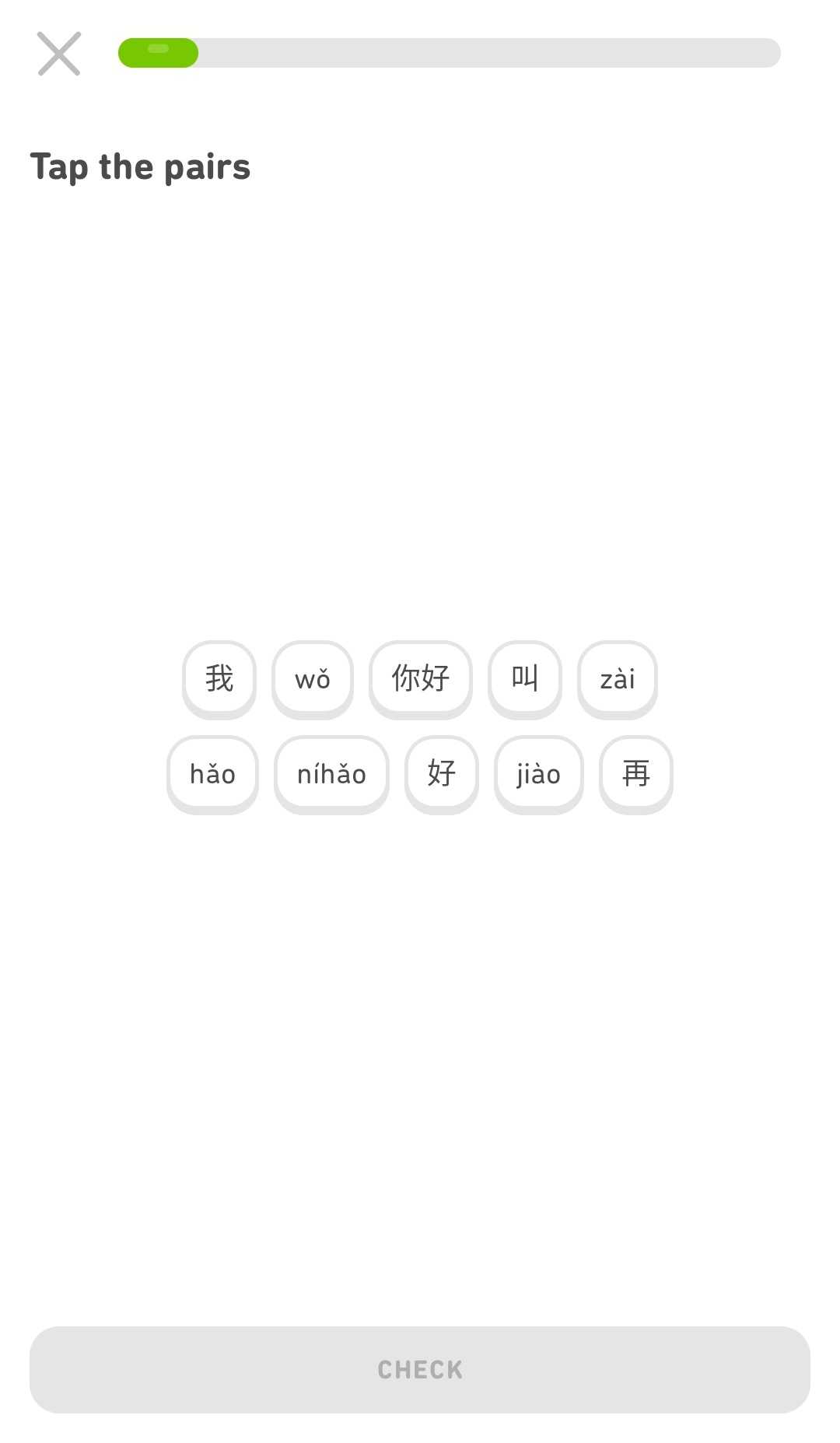Tap the single 好 character tile
This screenshot has height=1443, width=840.
tap(442, 775)
